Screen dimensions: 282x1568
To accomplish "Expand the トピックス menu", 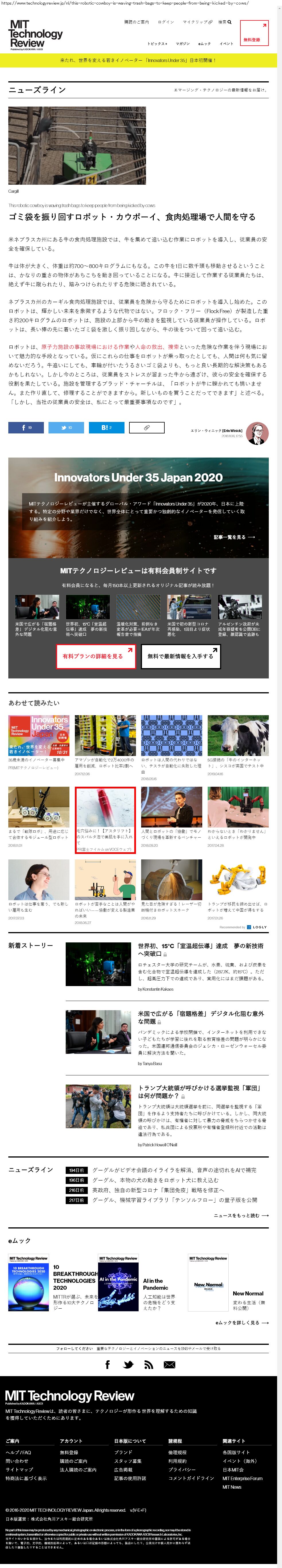I will pos(157,44).
